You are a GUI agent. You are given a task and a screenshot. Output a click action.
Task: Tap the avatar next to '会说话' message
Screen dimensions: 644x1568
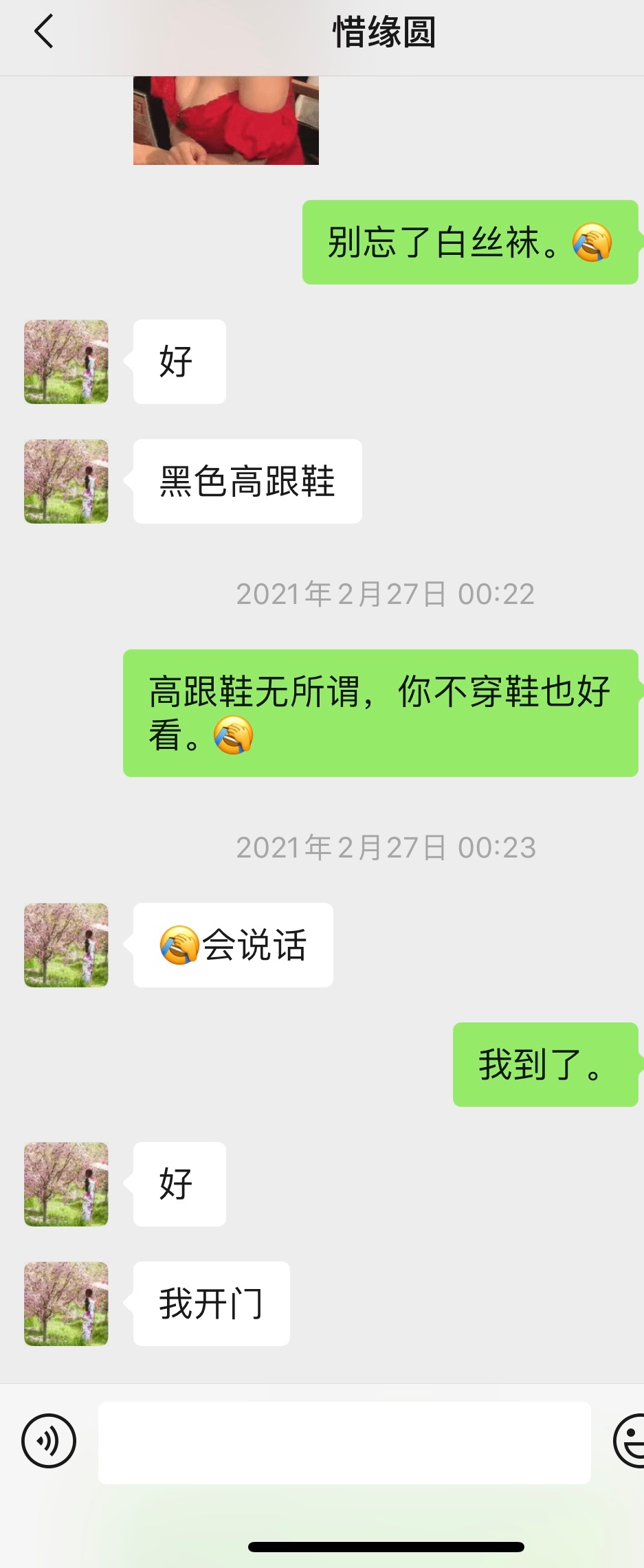tap(65, 945)
